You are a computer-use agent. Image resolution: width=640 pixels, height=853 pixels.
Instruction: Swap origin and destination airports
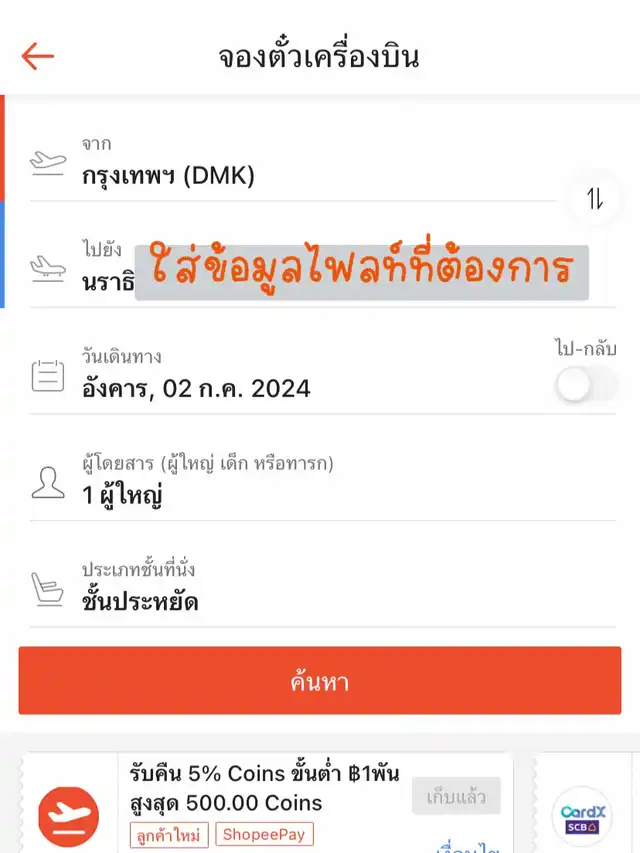[x=594, y=199]
